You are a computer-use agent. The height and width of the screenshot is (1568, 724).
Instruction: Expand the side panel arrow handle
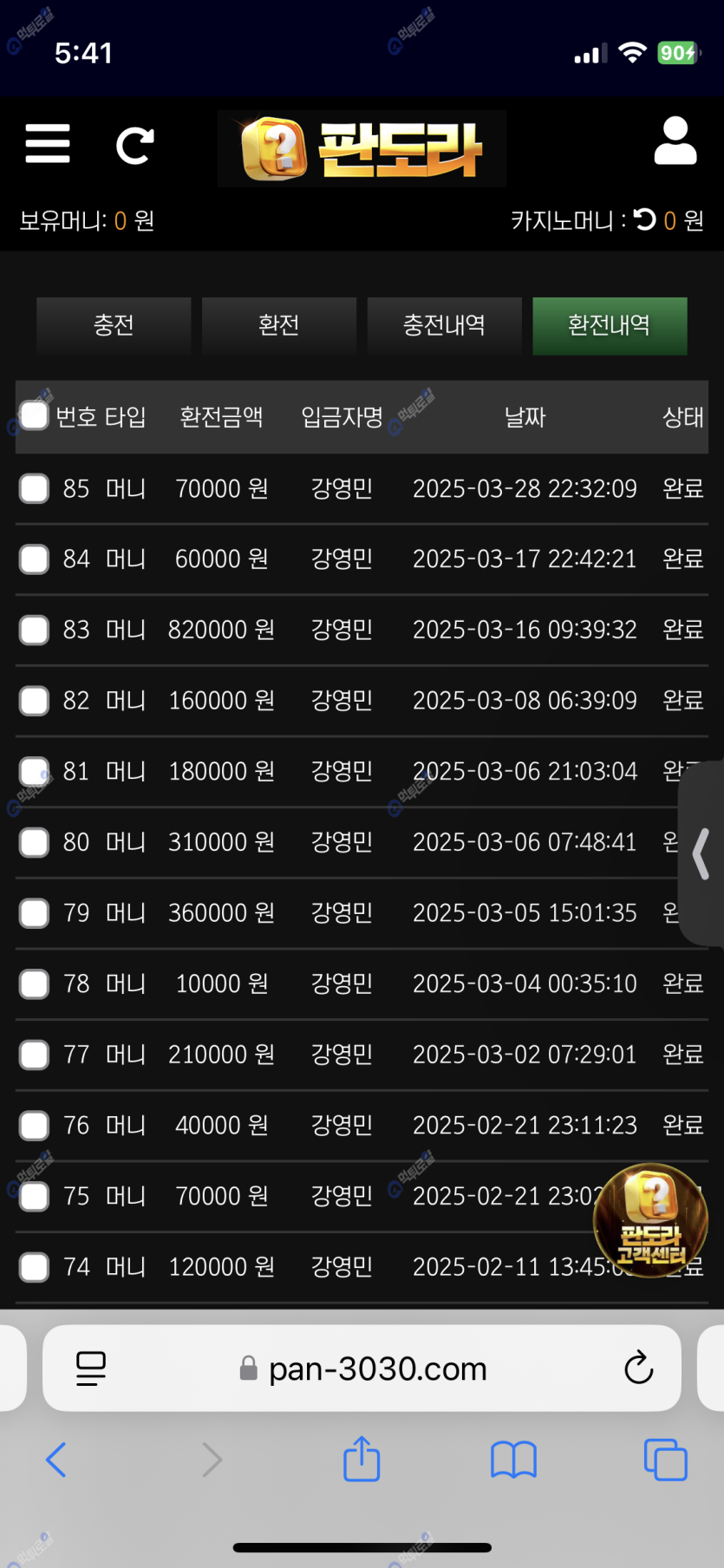(701, 854)
